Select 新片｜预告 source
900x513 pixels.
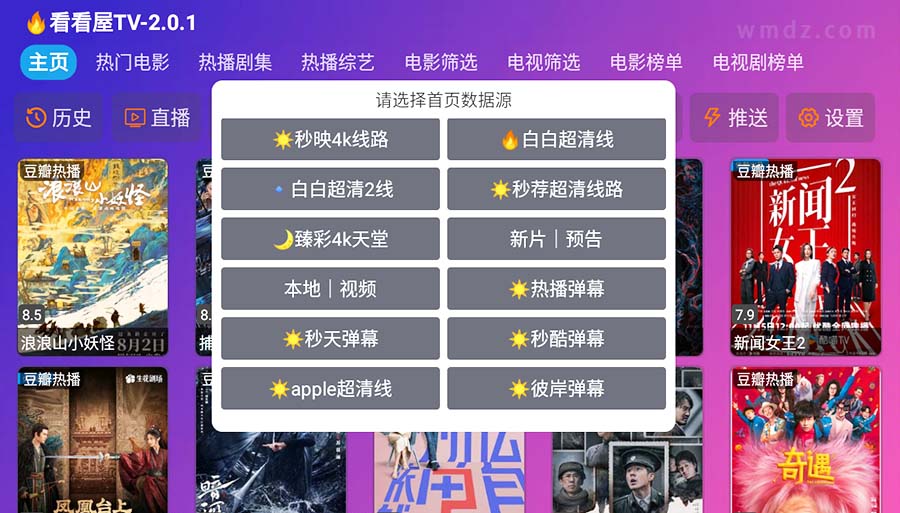click(x=556, y=239)
